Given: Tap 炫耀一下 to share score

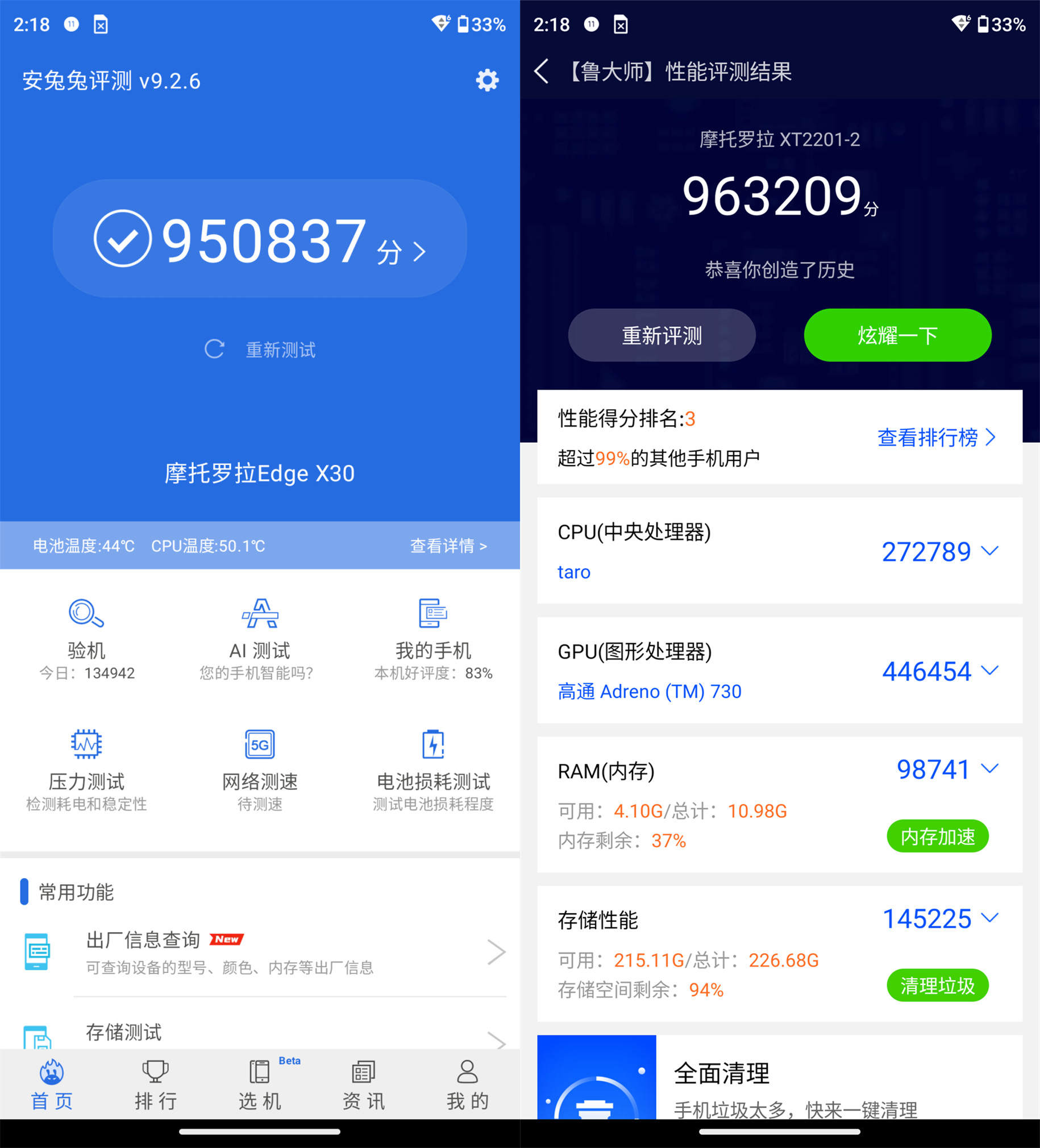Looking at the screenshot, I should click(x=897, y=335).
